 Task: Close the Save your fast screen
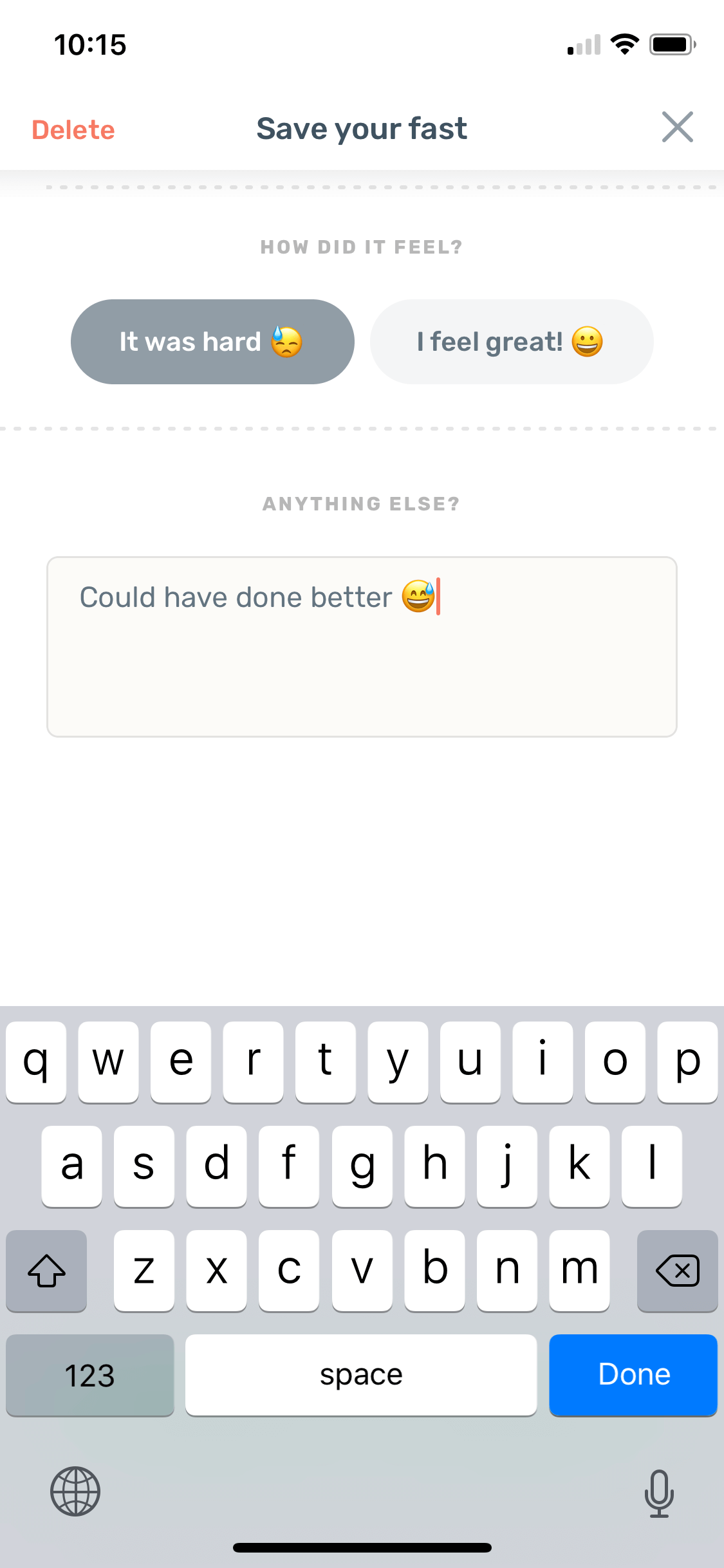[678, 127]
